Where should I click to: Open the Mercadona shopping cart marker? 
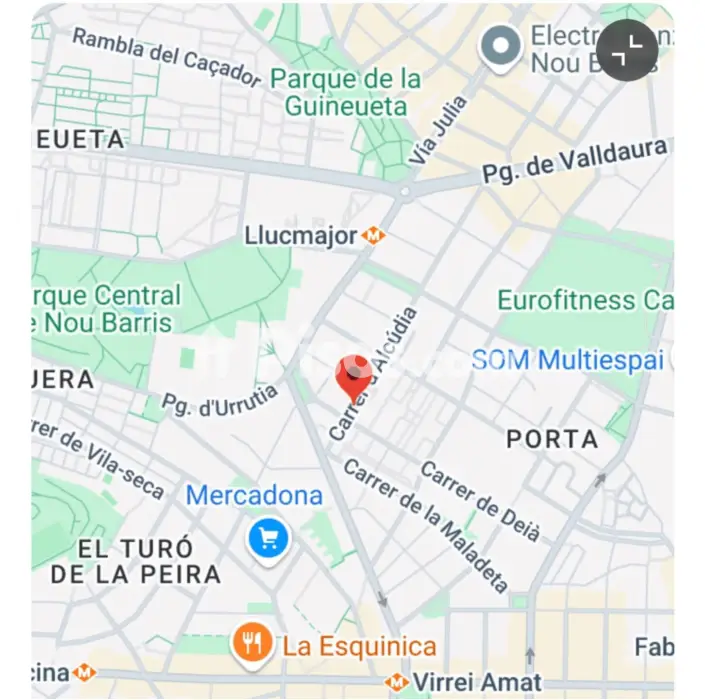click(x=268, y=541)
